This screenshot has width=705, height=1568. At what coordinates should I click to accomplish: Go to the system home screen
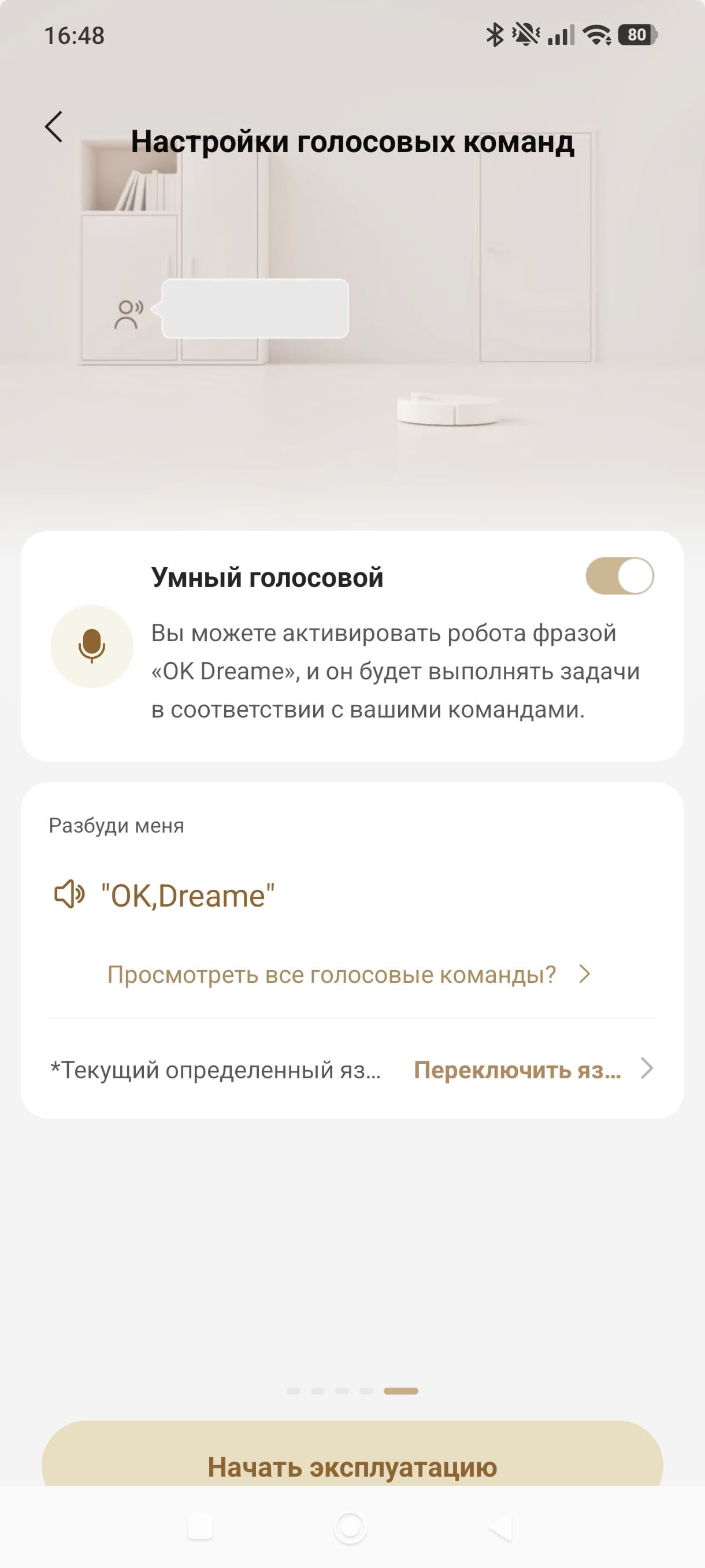[350, 1527]
